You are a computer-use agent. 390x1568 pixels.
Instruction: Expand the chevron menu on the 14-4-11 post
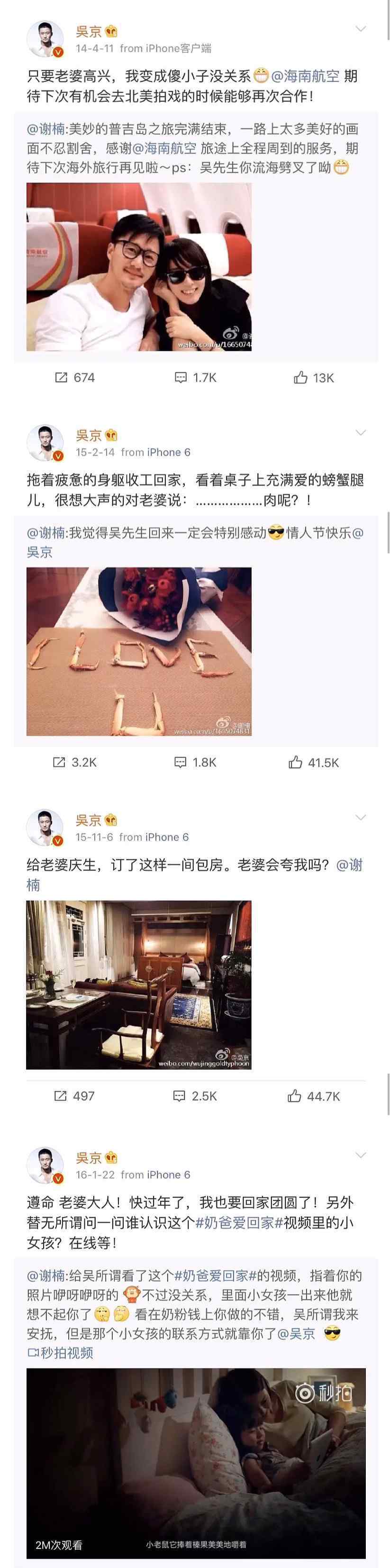click(360, 29)
